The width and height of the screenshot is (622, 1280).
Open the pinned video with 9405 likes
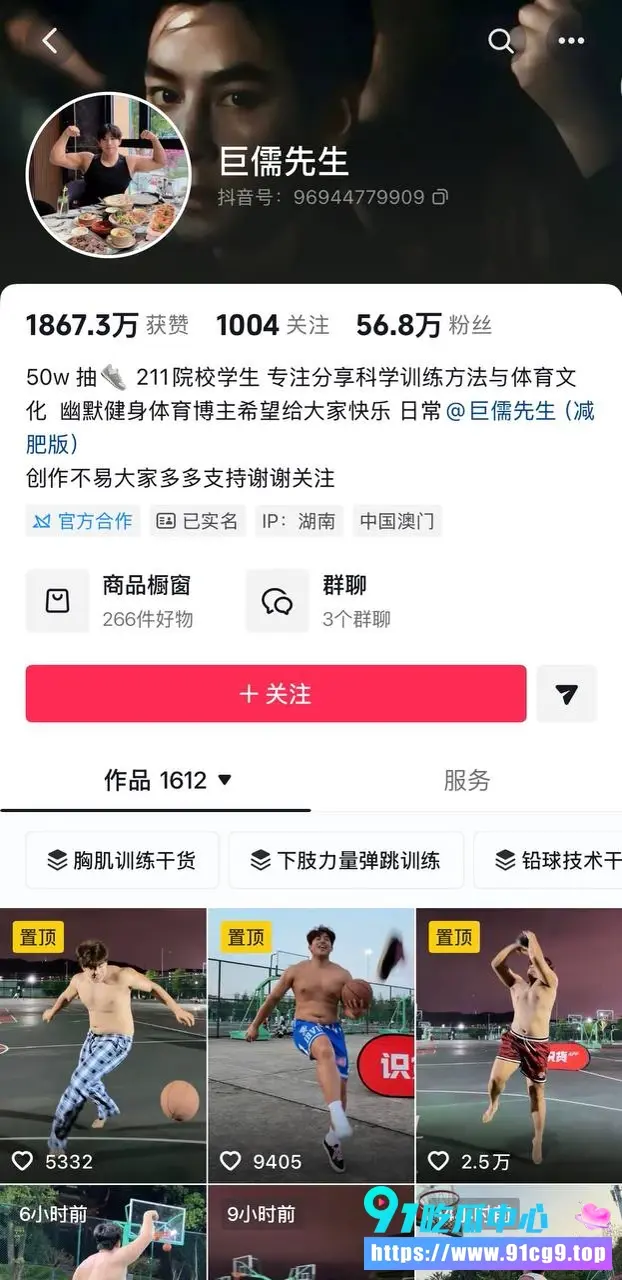[x=311, y=1045]
